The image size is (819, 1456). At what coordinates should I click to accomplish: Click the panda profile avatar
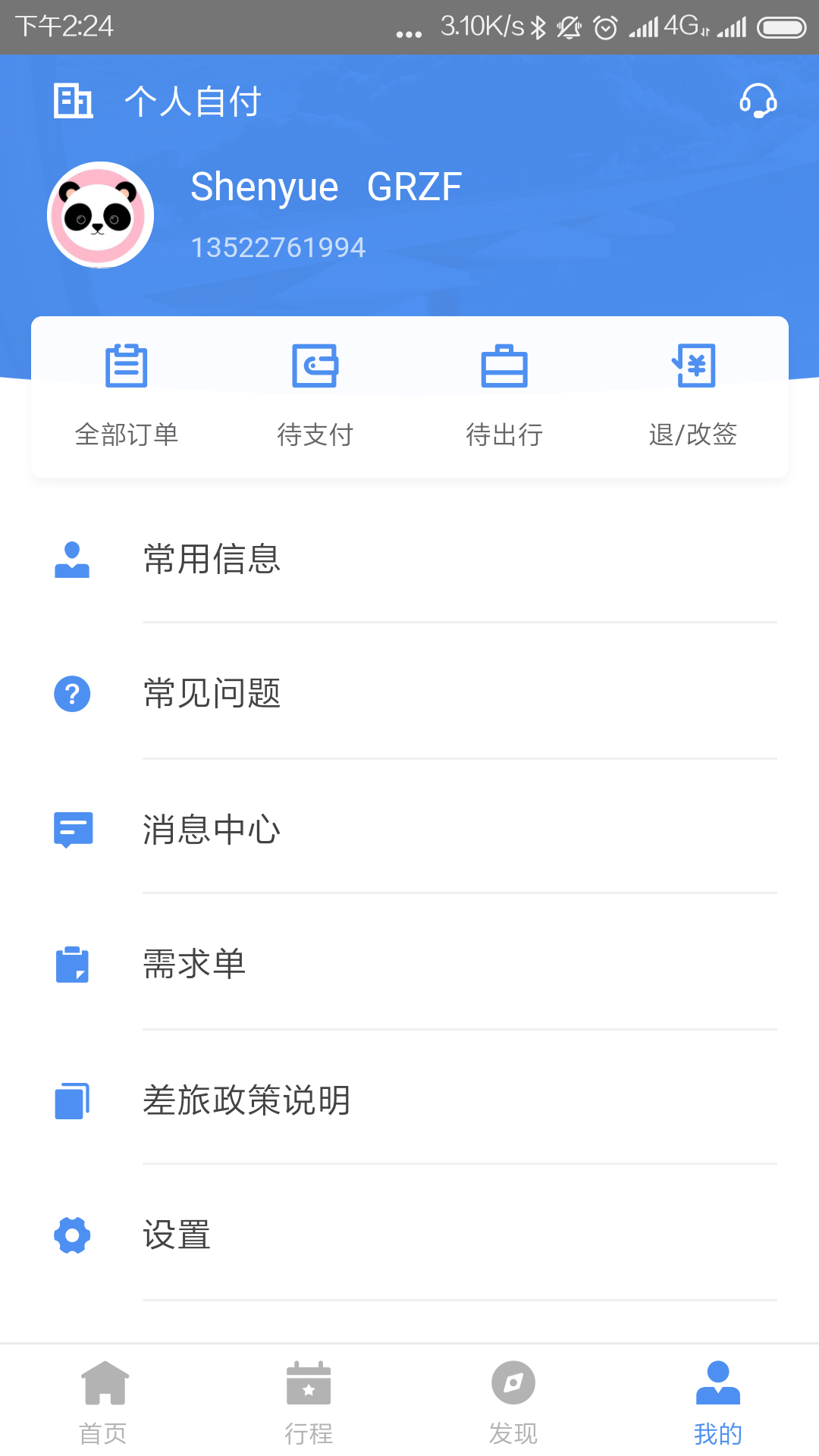point(102,215)
